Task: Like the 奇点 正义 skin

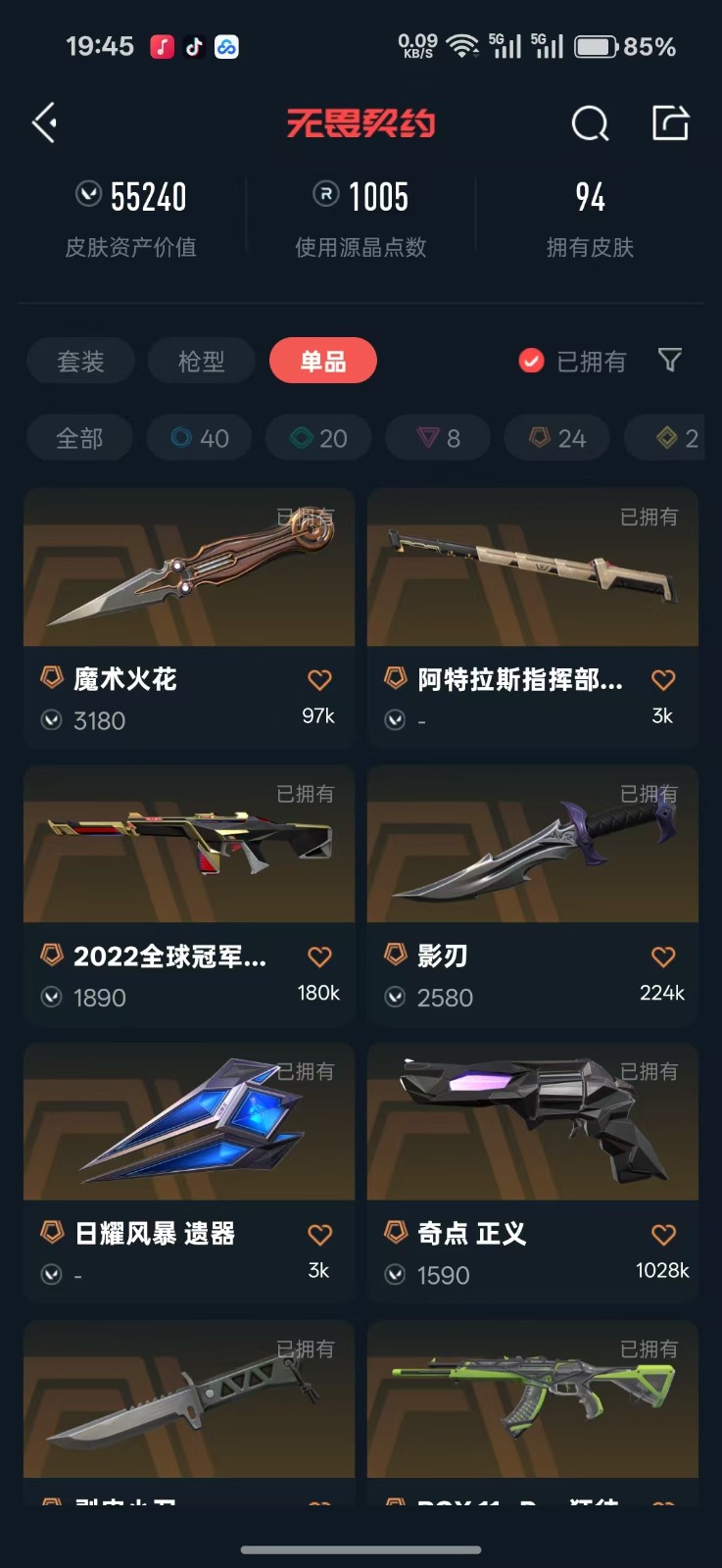Action: [663, 1235]
